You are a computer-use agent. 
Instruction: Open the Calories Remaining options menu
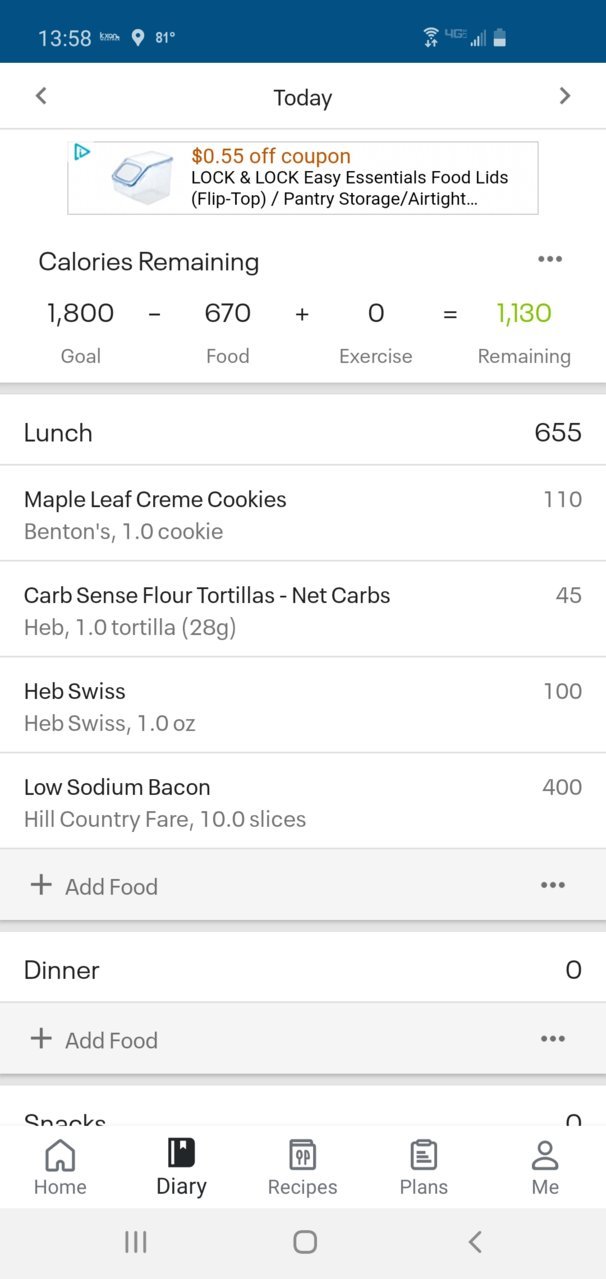coord(550,259)
